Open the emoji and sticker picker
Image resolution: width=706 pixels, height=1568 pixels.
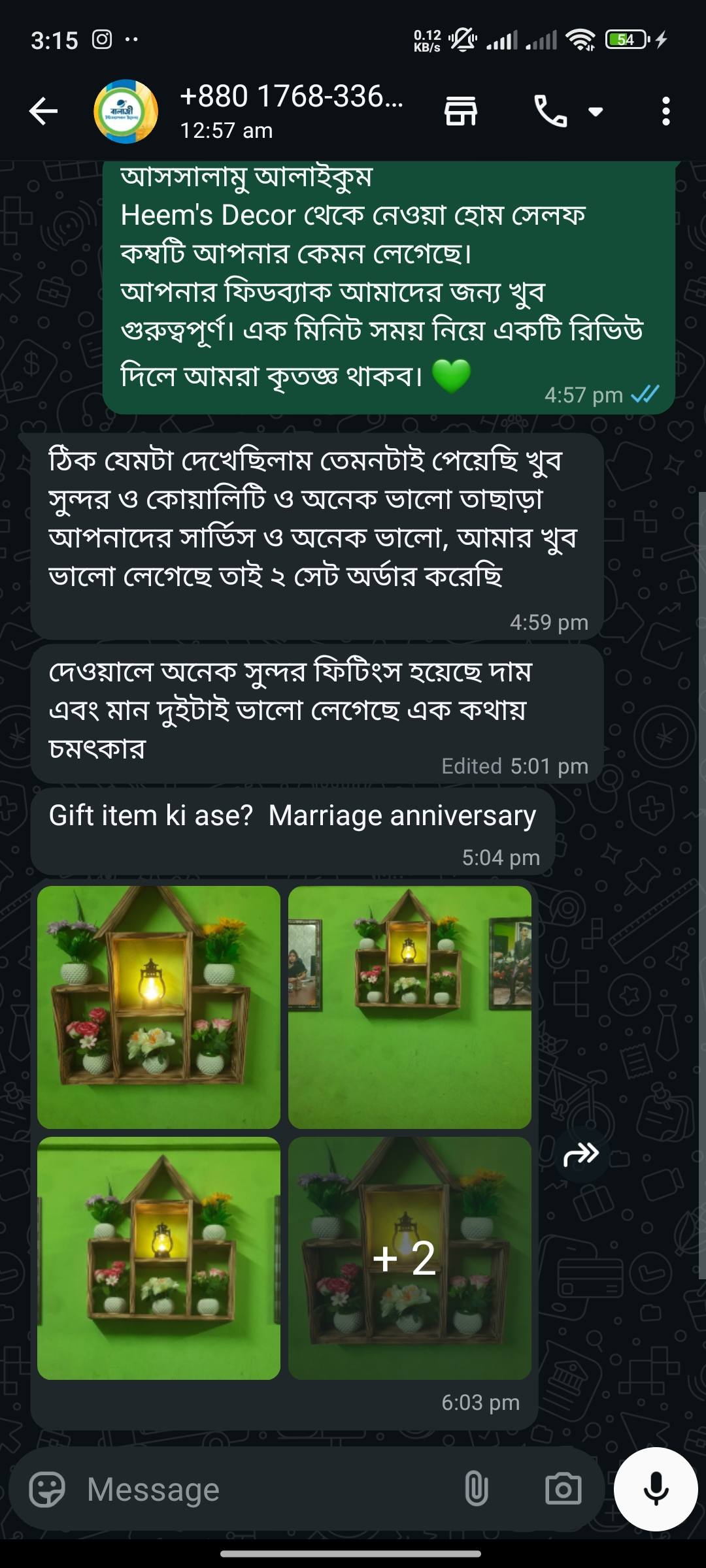[x=47, y=1490]
